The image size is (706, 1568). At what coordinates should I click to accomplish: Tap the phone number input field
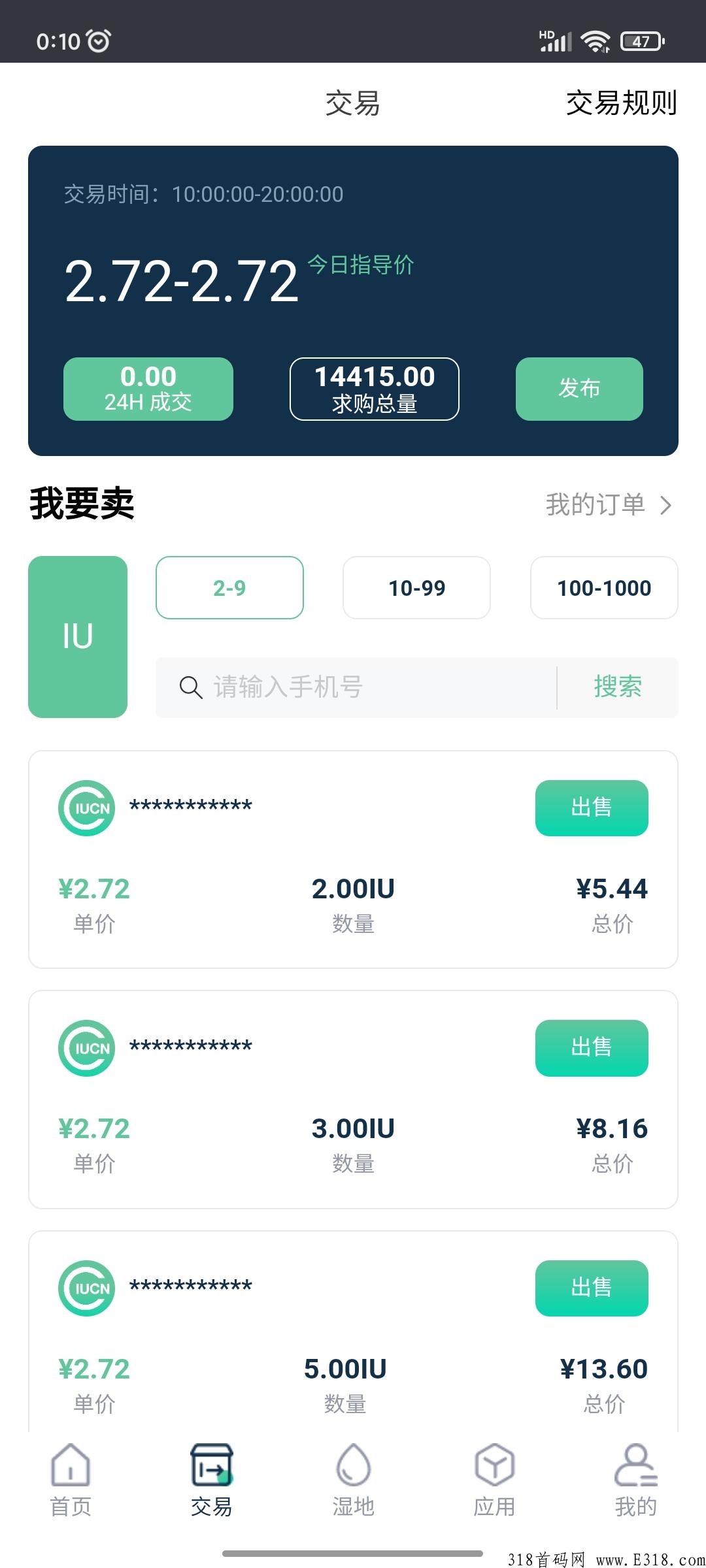[x=360, y=687]
